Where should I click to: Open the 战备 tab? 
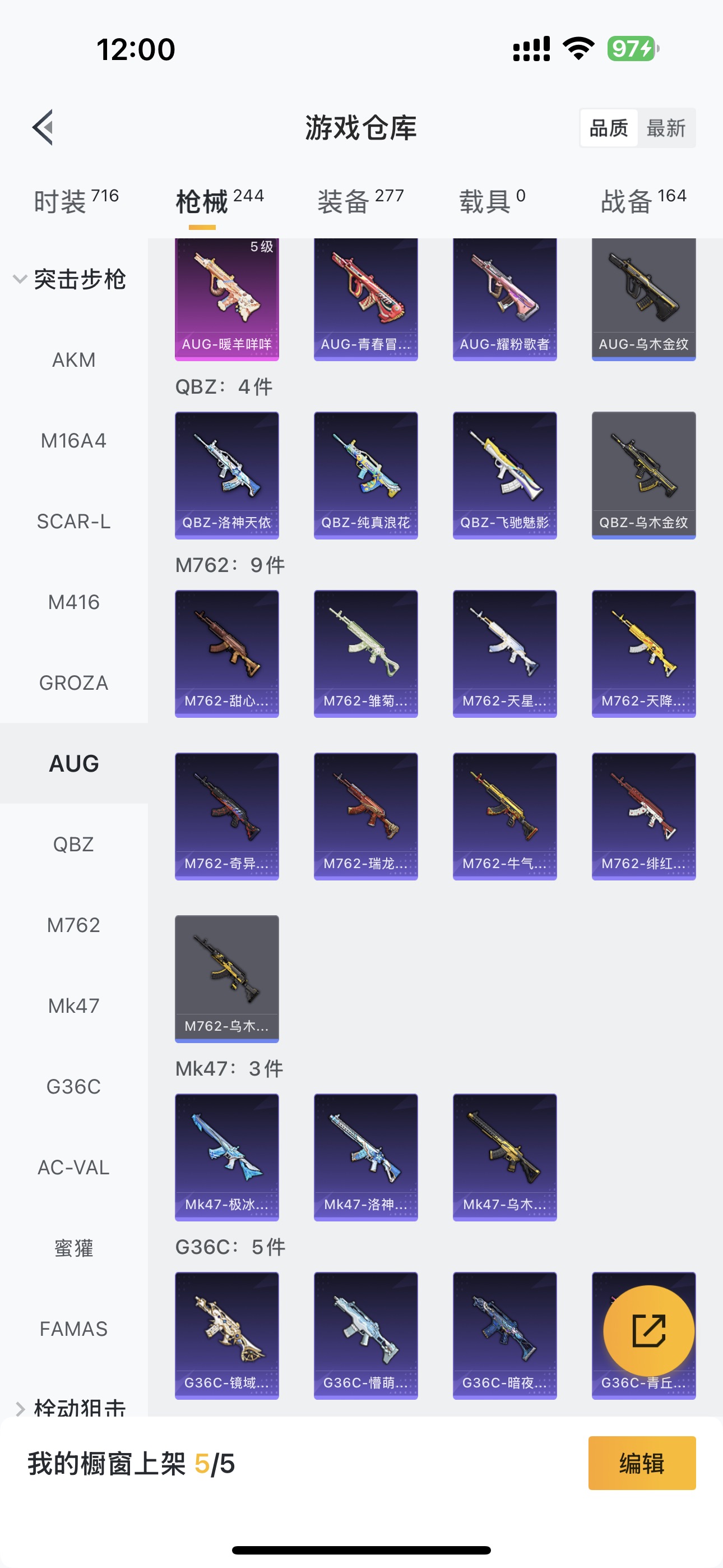(643, 201)
